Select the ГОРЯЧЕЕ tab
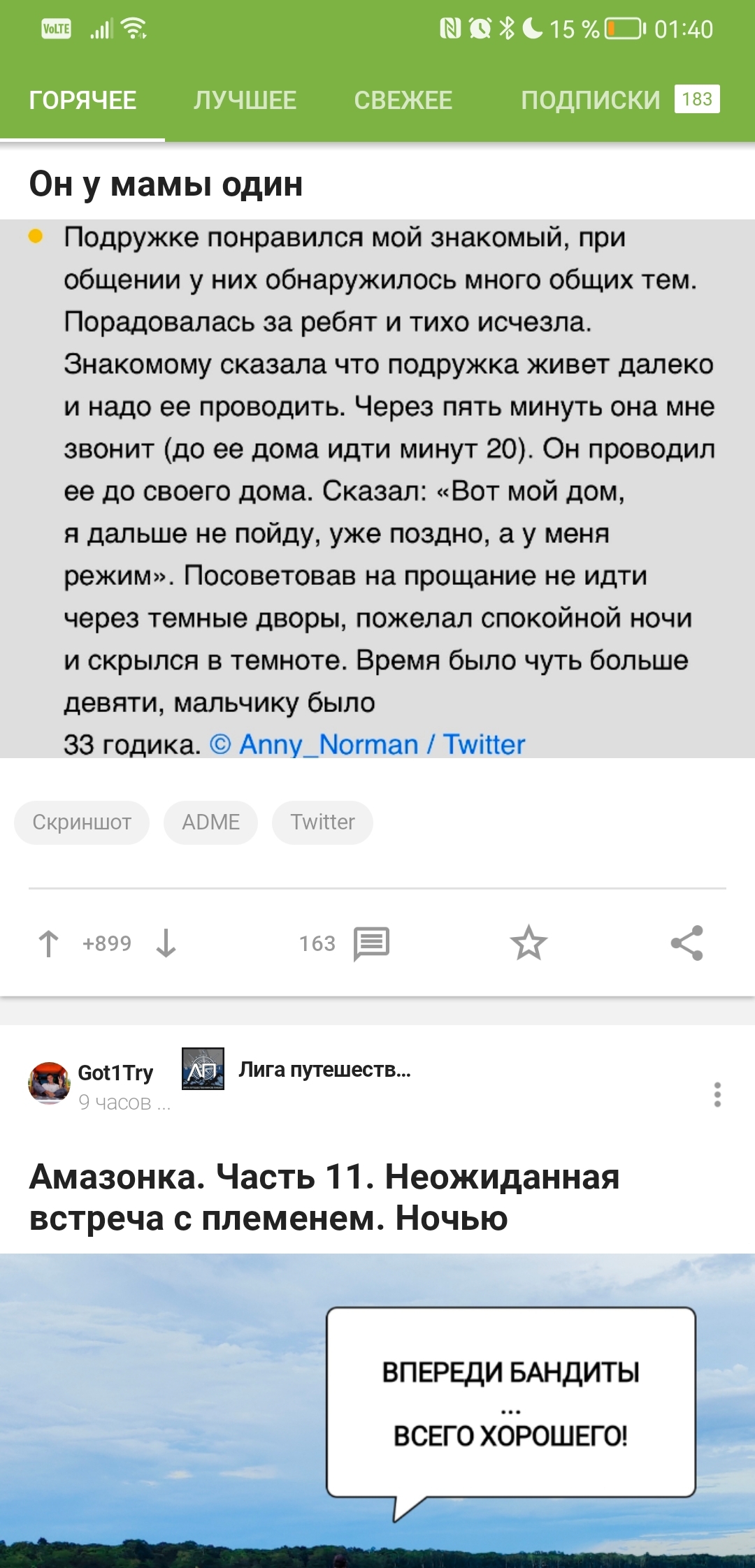Viewport: 755px width, 1568px height. pos(82,101)
